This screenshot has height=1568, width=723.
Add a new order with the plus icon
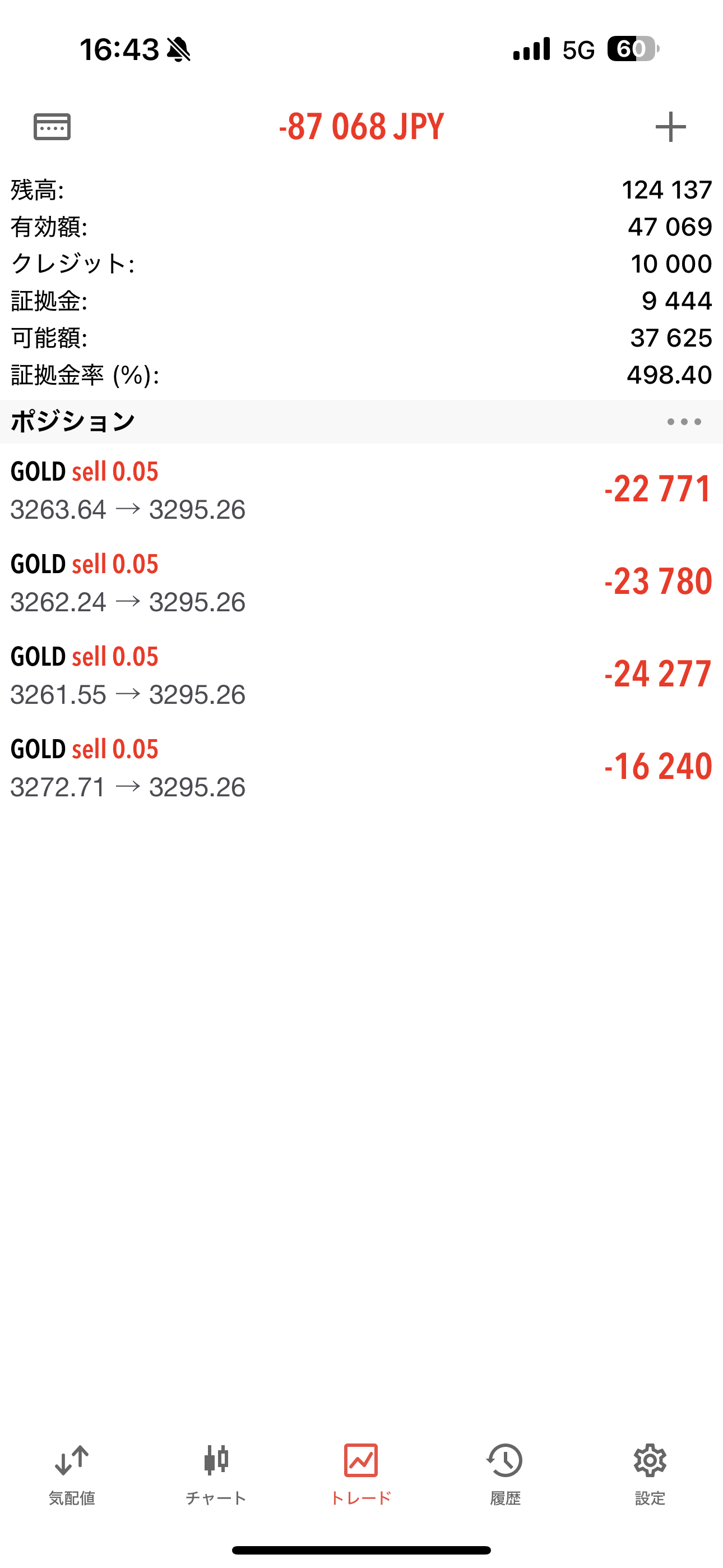click(671, 127)
